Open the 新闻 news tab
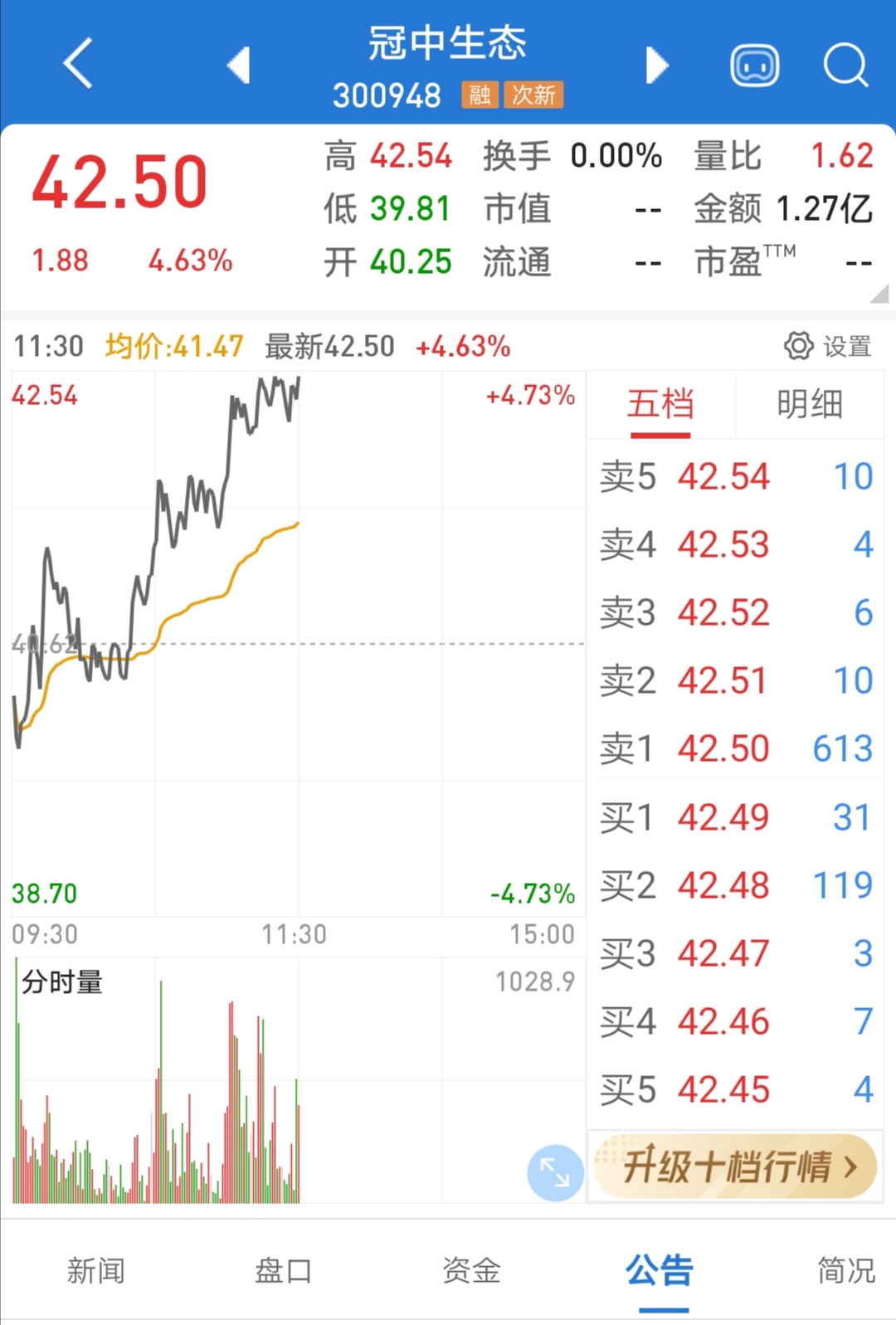 (95, 1270)
